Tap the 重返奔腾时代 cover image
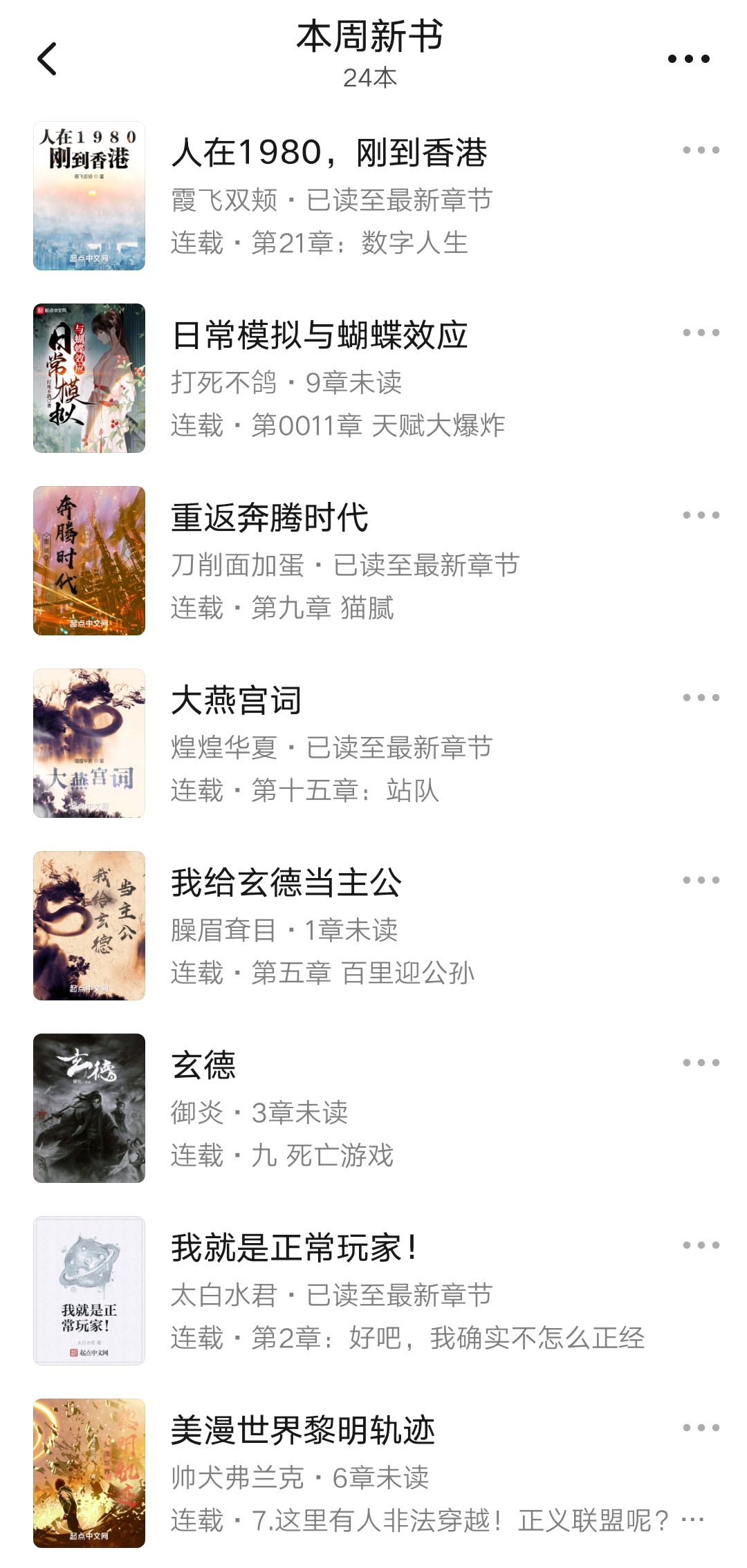Image resolution: width=747 pixels, height=1568 pixels. click(90, 560)
